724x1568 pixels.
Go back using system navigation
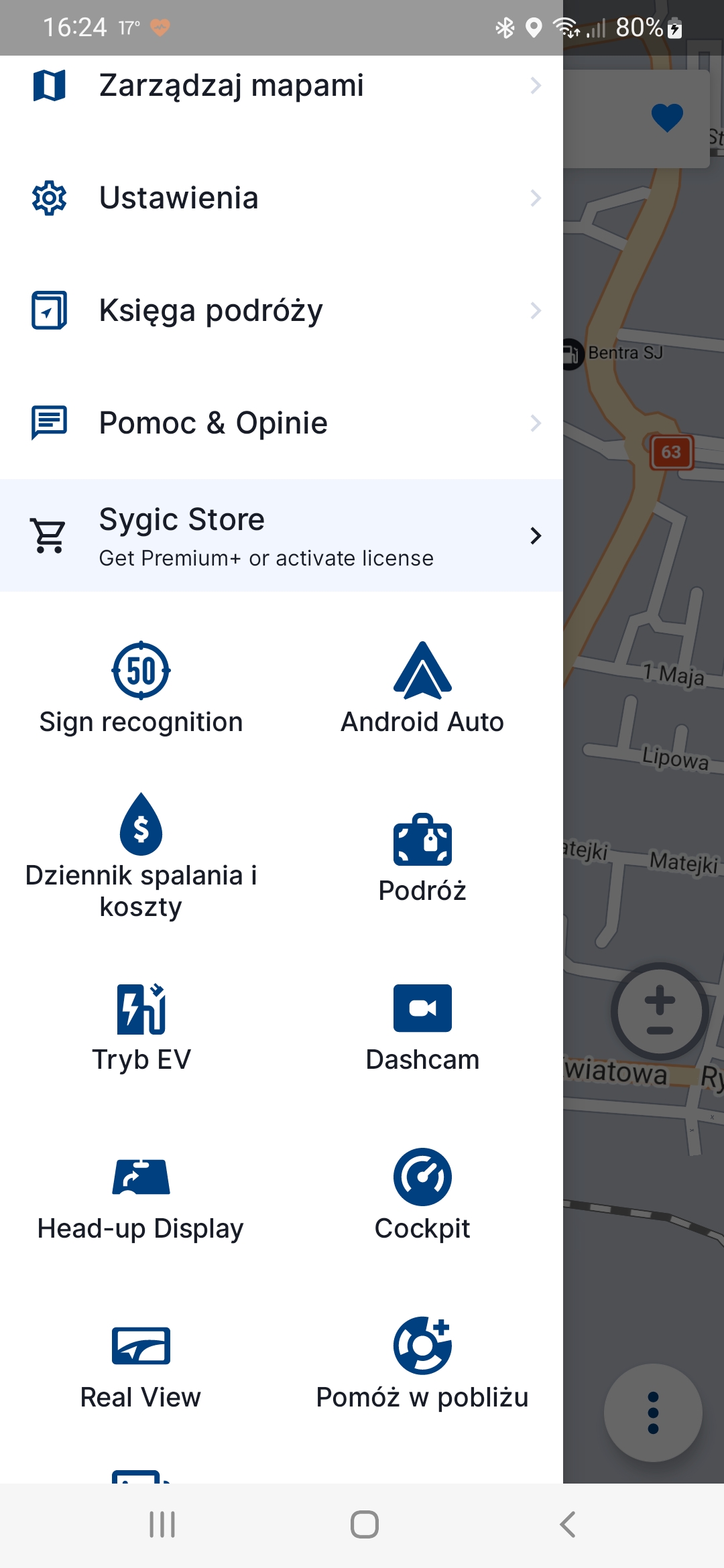567,1524
